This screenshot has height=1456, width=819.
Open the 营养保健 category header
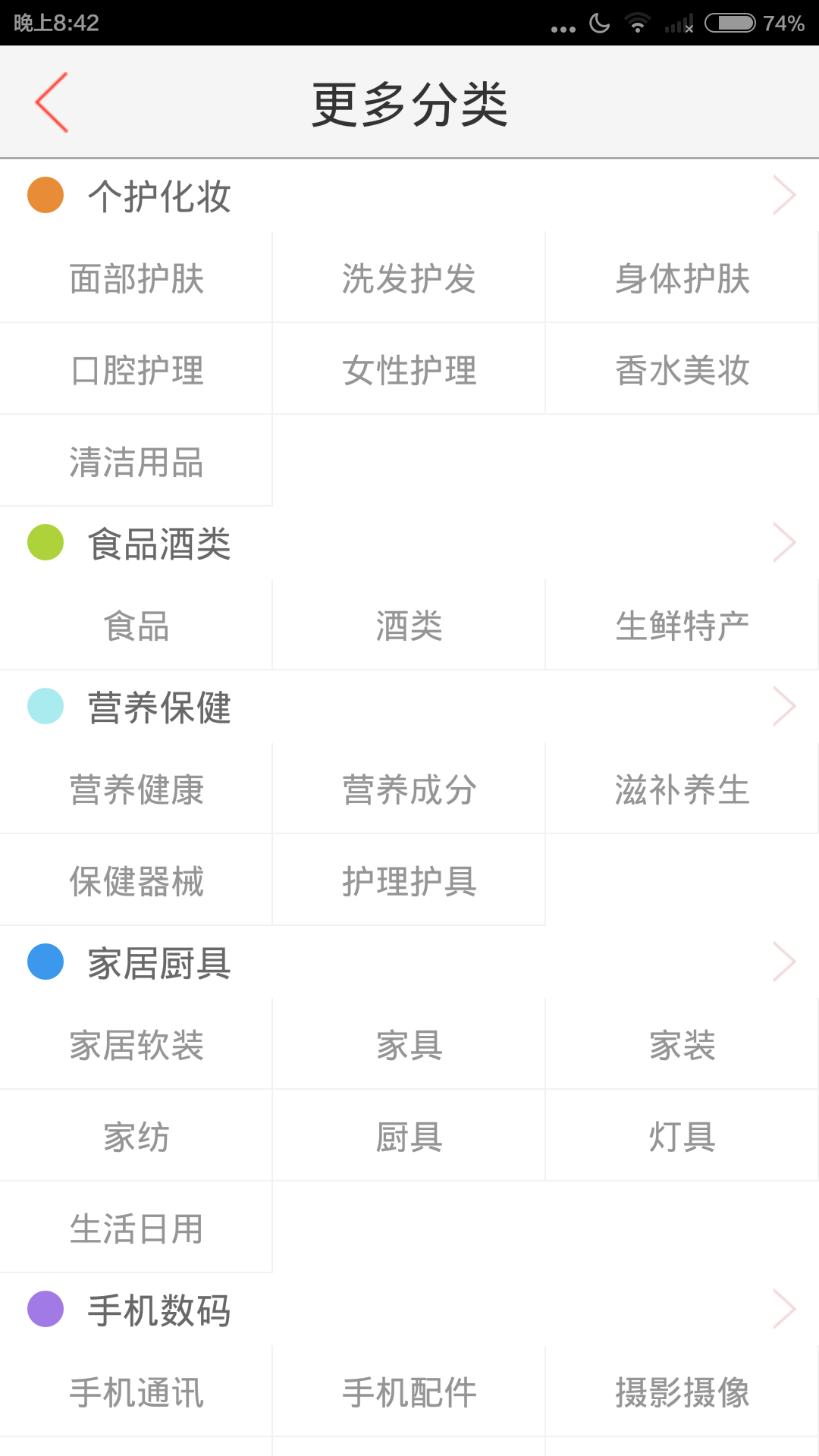(159, 708)
